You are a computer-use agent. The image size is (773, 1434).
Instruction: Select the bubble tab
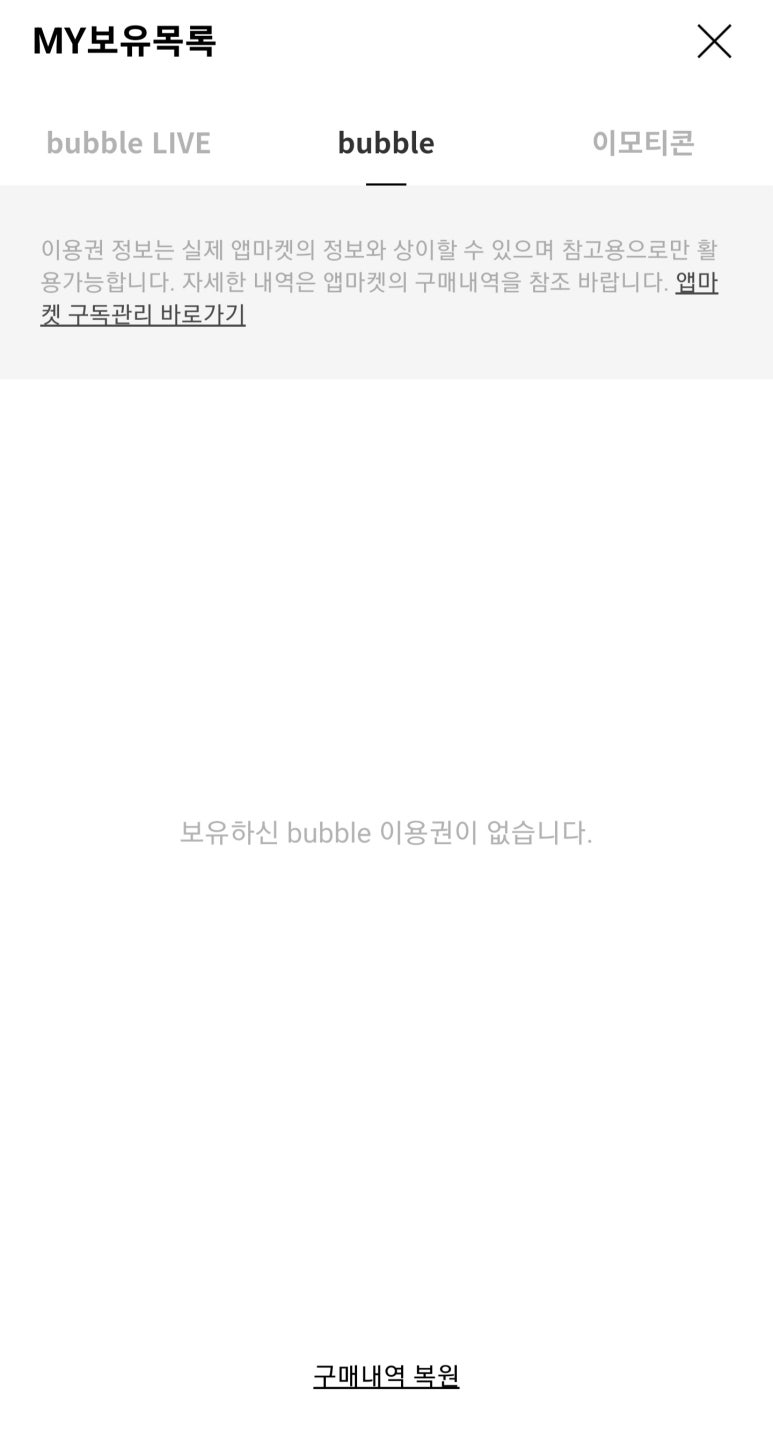click(386, 143)
